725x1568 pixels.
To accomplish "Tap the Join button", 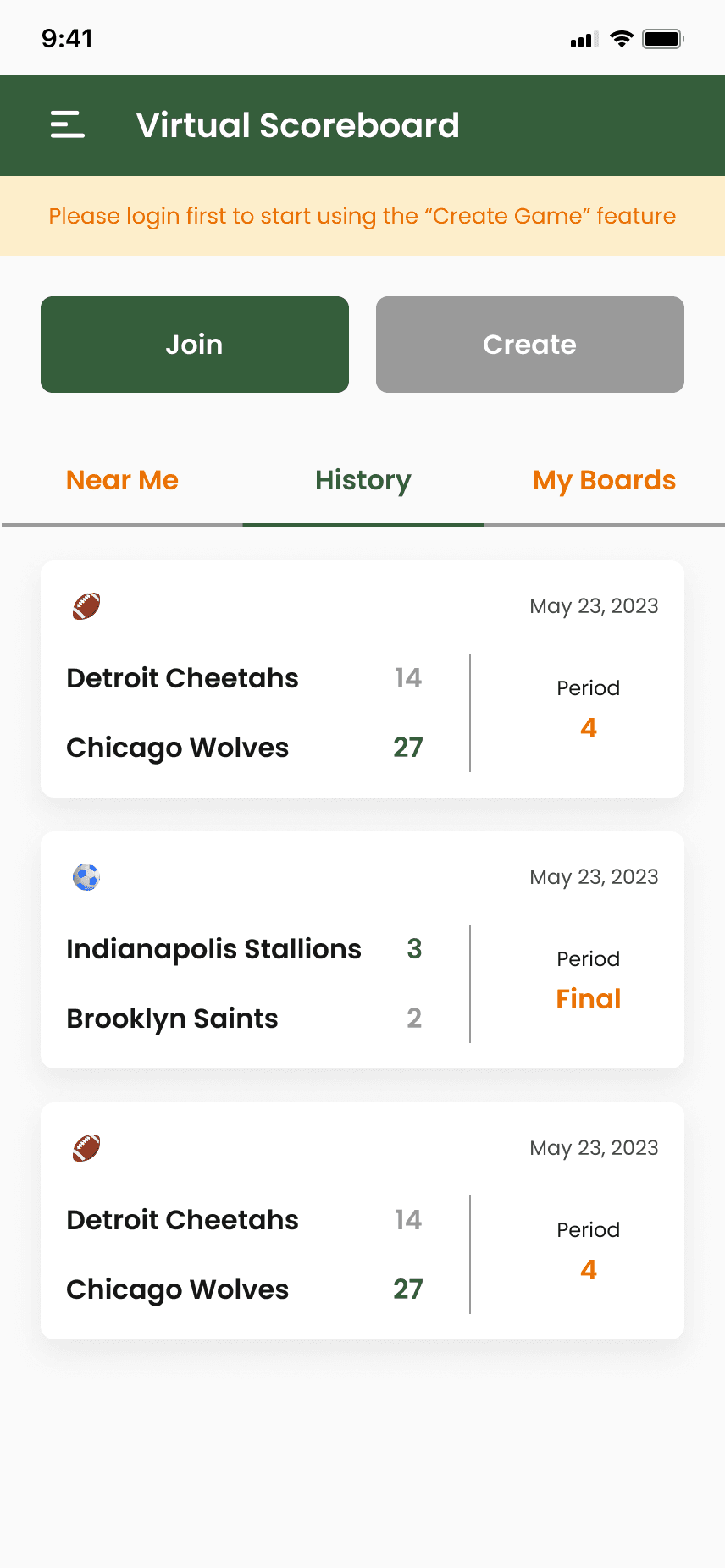I will coord(195,345).
